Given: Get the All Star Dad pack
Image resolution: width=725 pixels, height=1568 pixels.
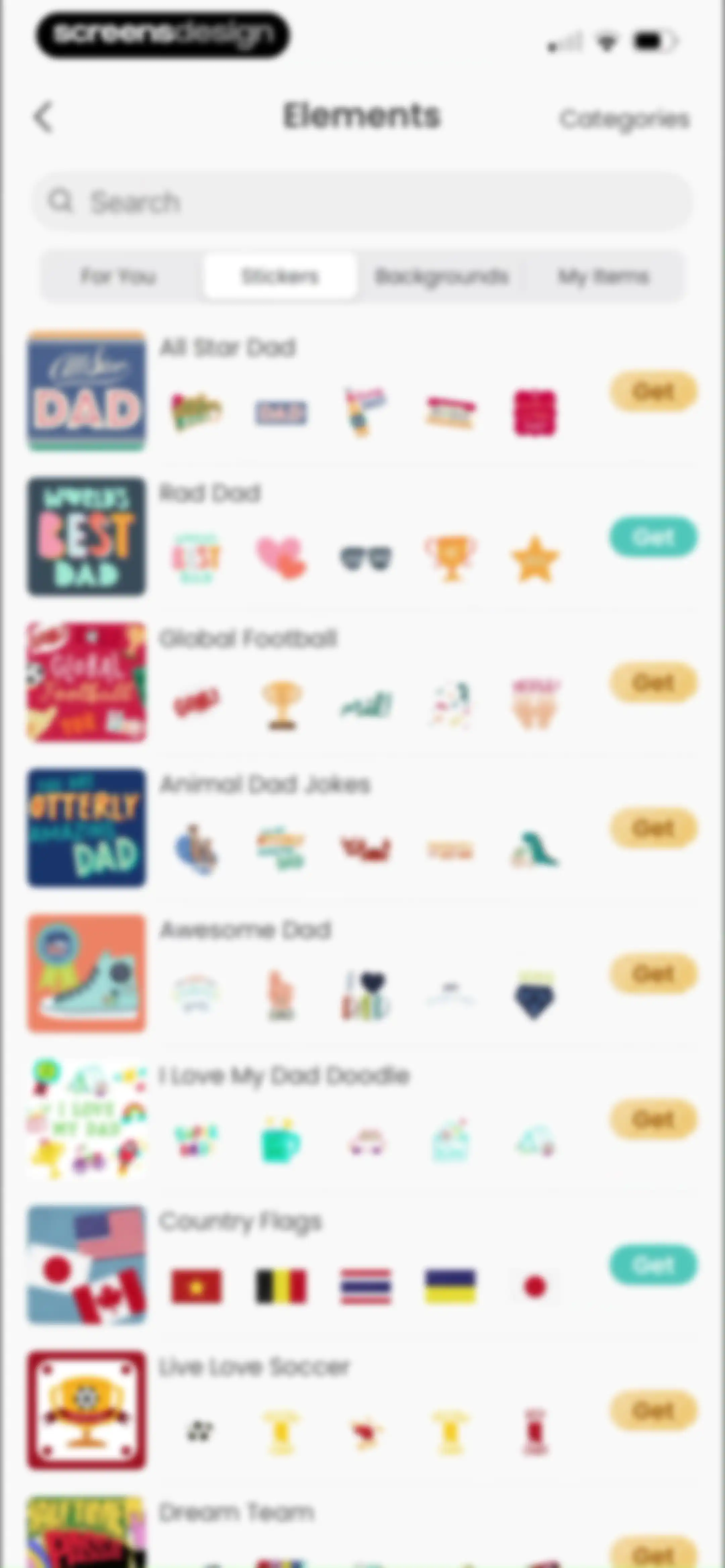Looking at the screenshot, I should (x=653, y=391).
